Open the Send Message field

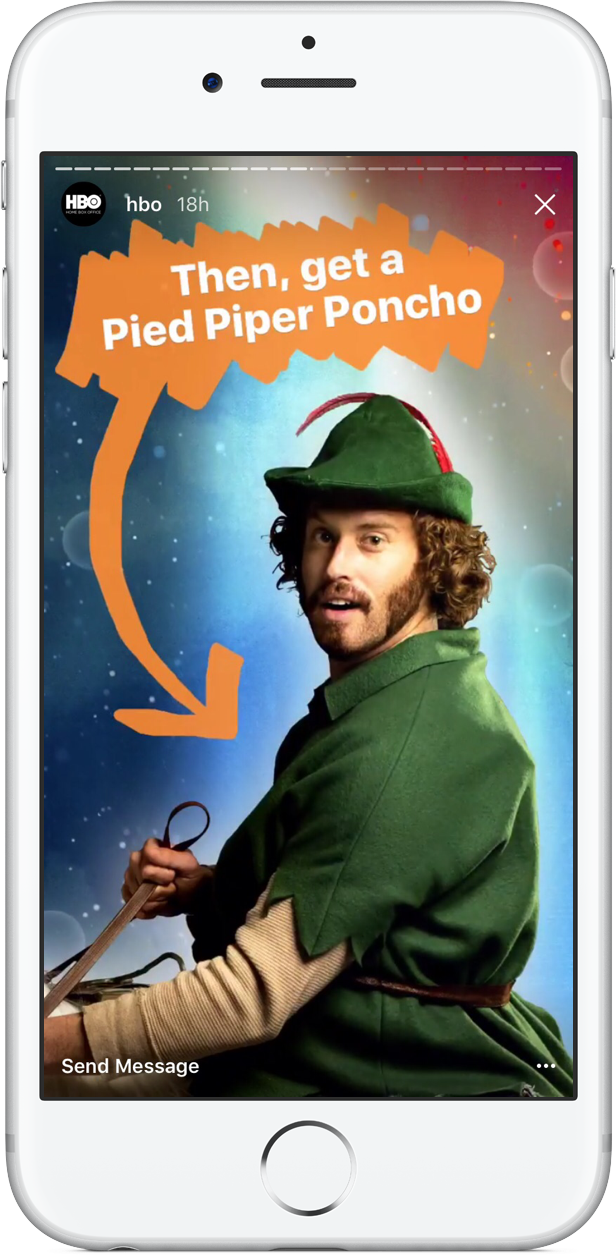coord(130,1066)
